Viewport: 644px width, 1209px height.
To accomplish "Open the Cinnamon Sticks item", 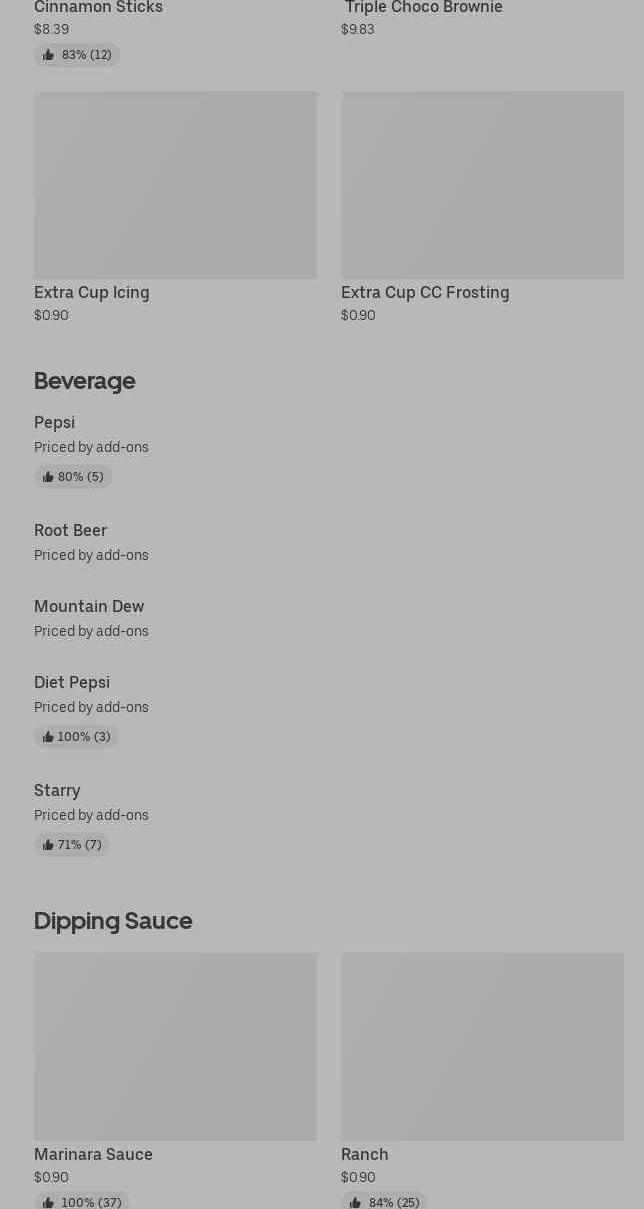I will [x=98, y=8].
